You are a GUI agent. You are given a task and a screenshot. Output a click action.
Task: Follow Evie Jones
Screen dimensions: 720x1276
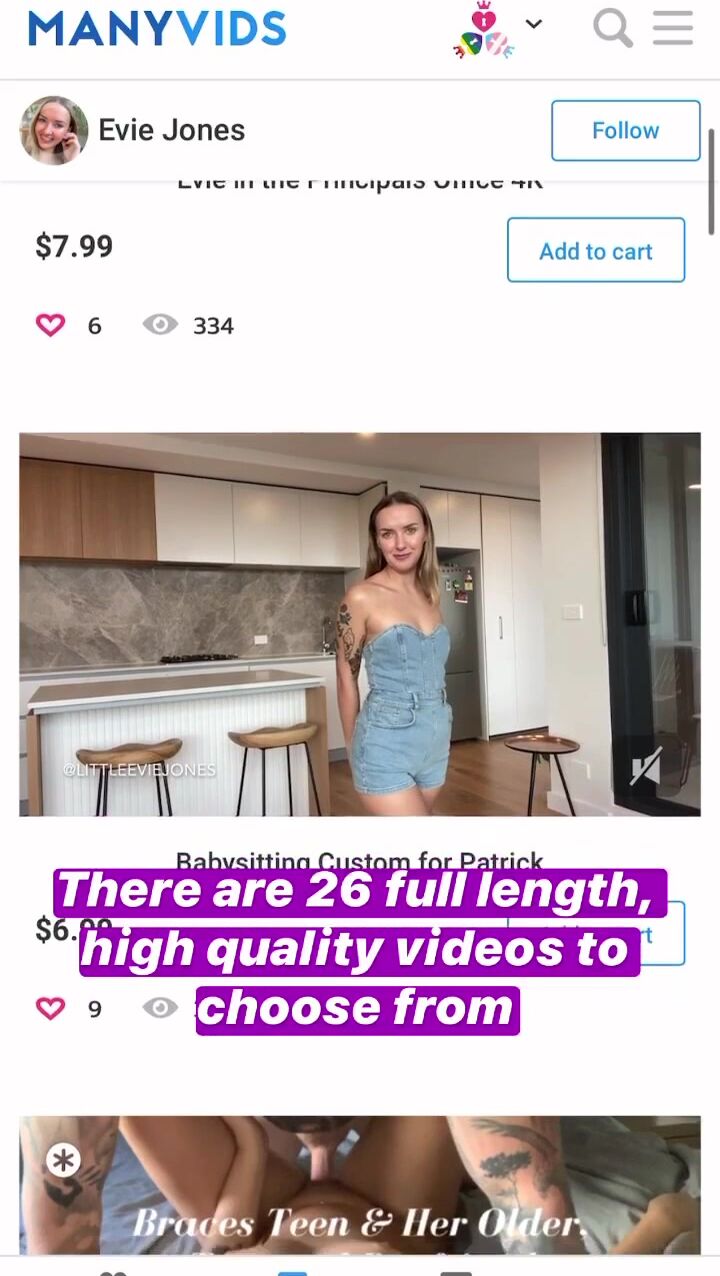coord(626,130)
